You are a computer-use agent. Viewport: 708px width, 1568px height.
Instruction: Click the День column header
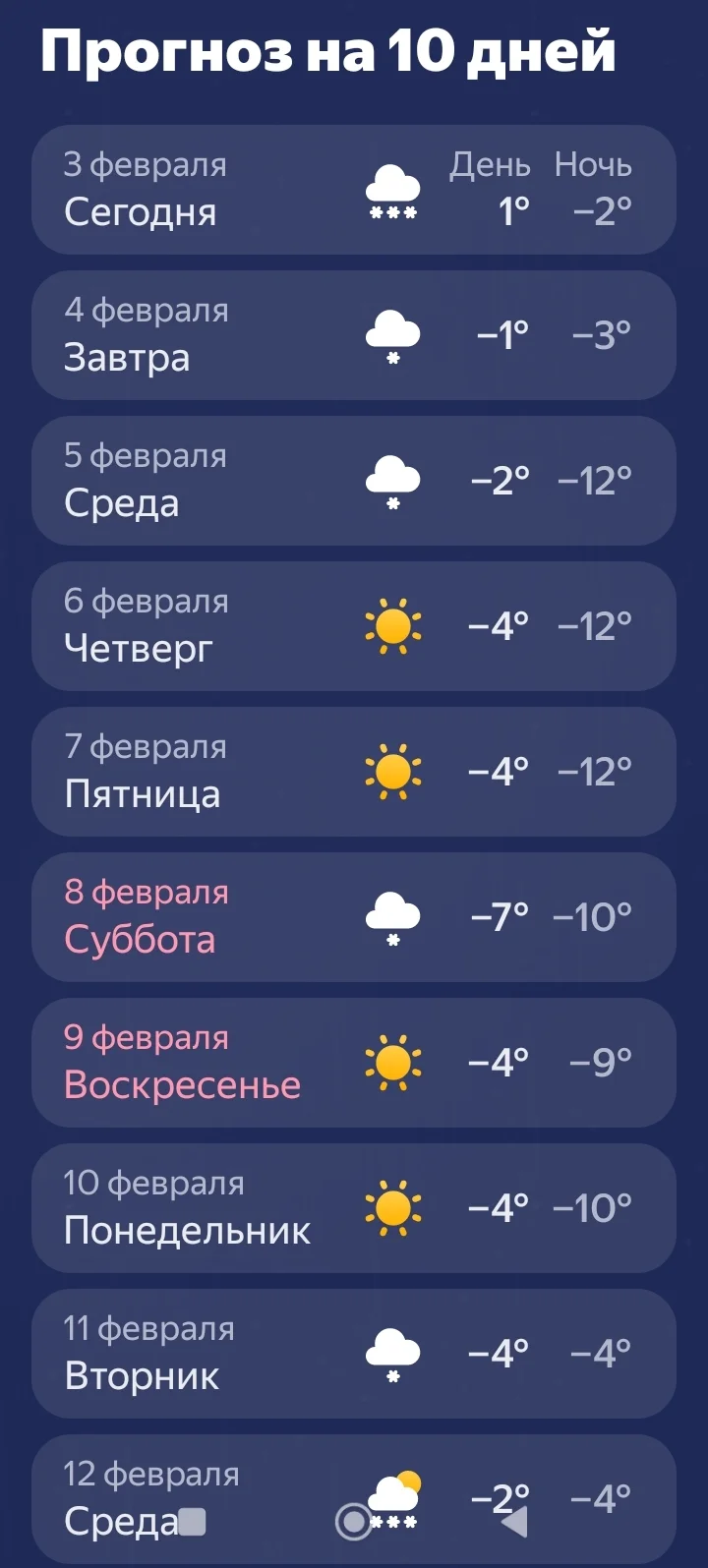tap(490, 166)
